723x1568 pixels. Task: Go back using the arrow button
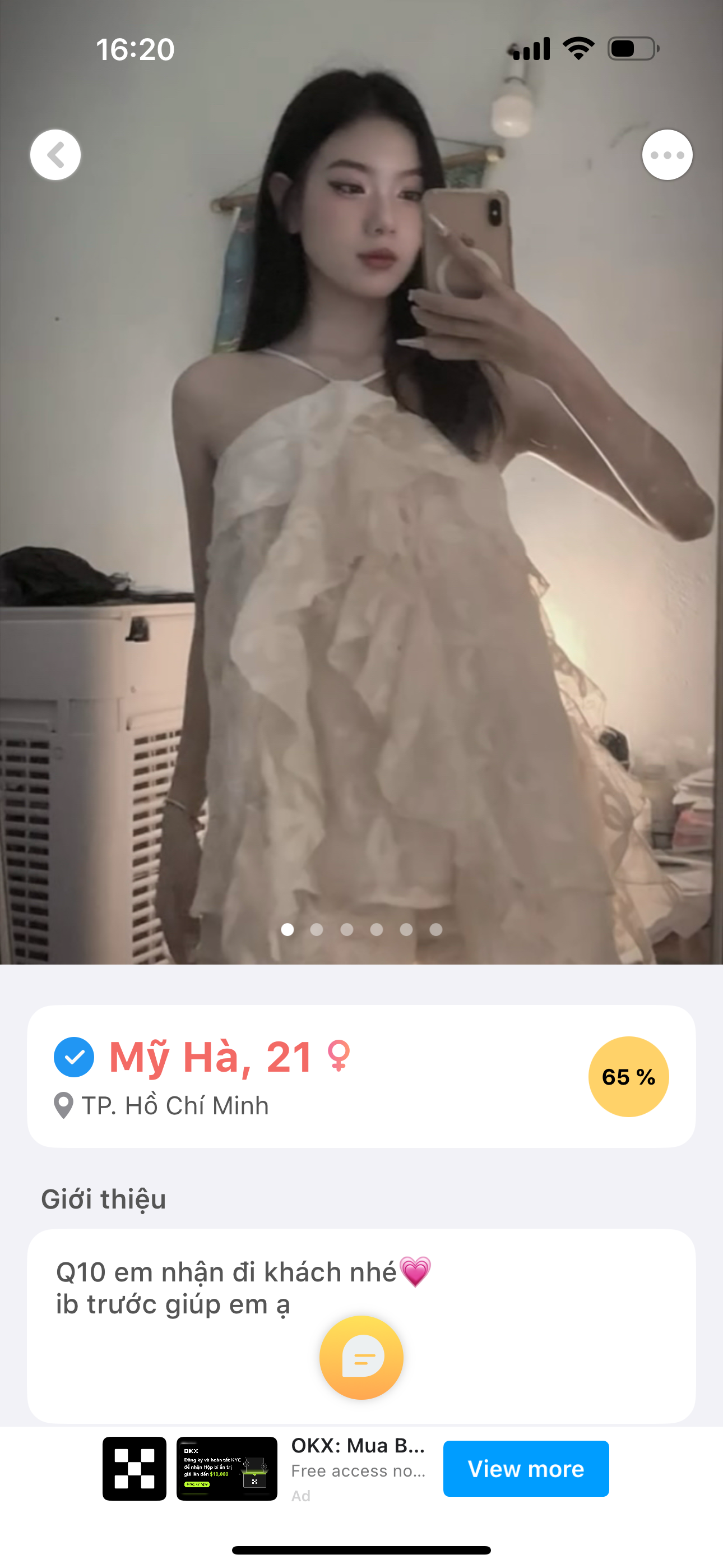[x=55, y=155]
